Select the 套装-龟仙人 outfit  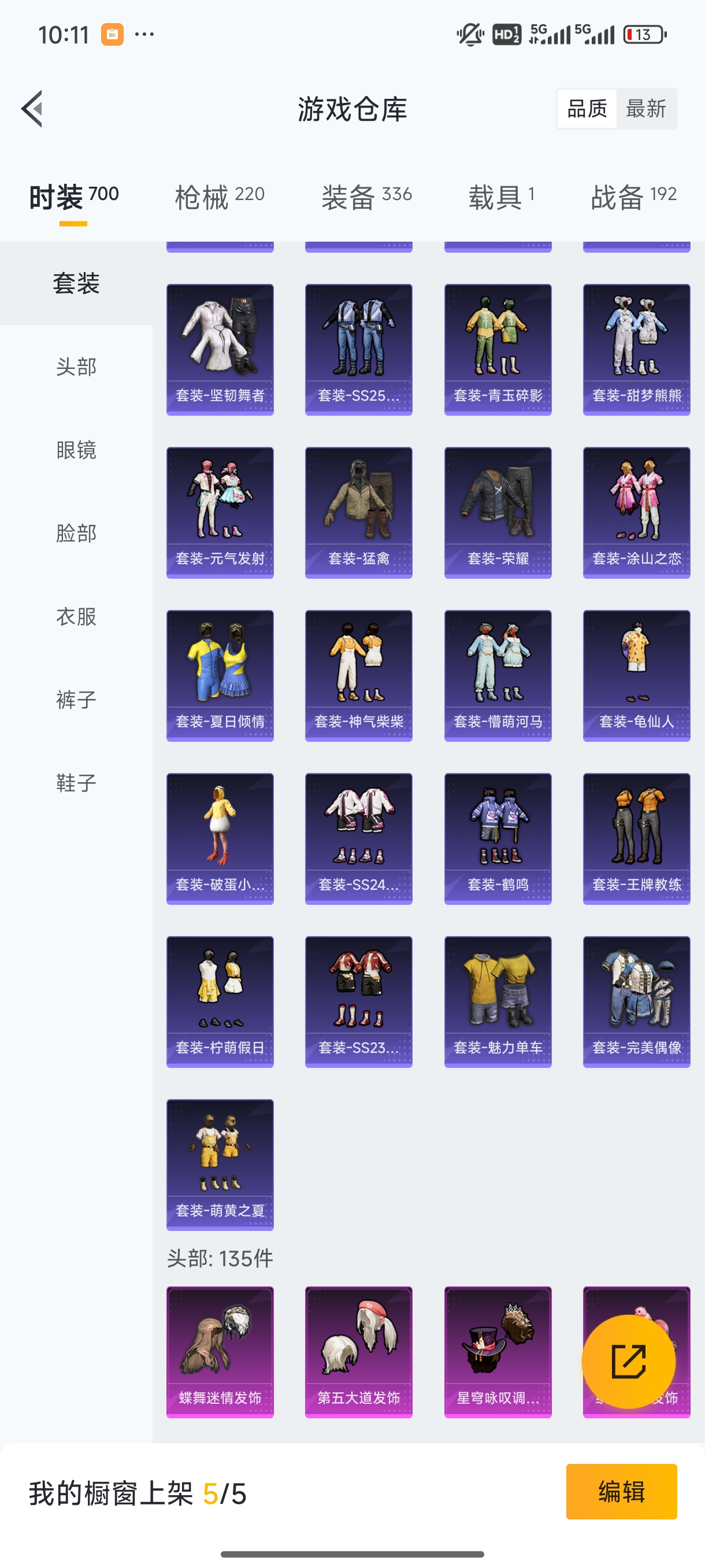tap(636, 675)
